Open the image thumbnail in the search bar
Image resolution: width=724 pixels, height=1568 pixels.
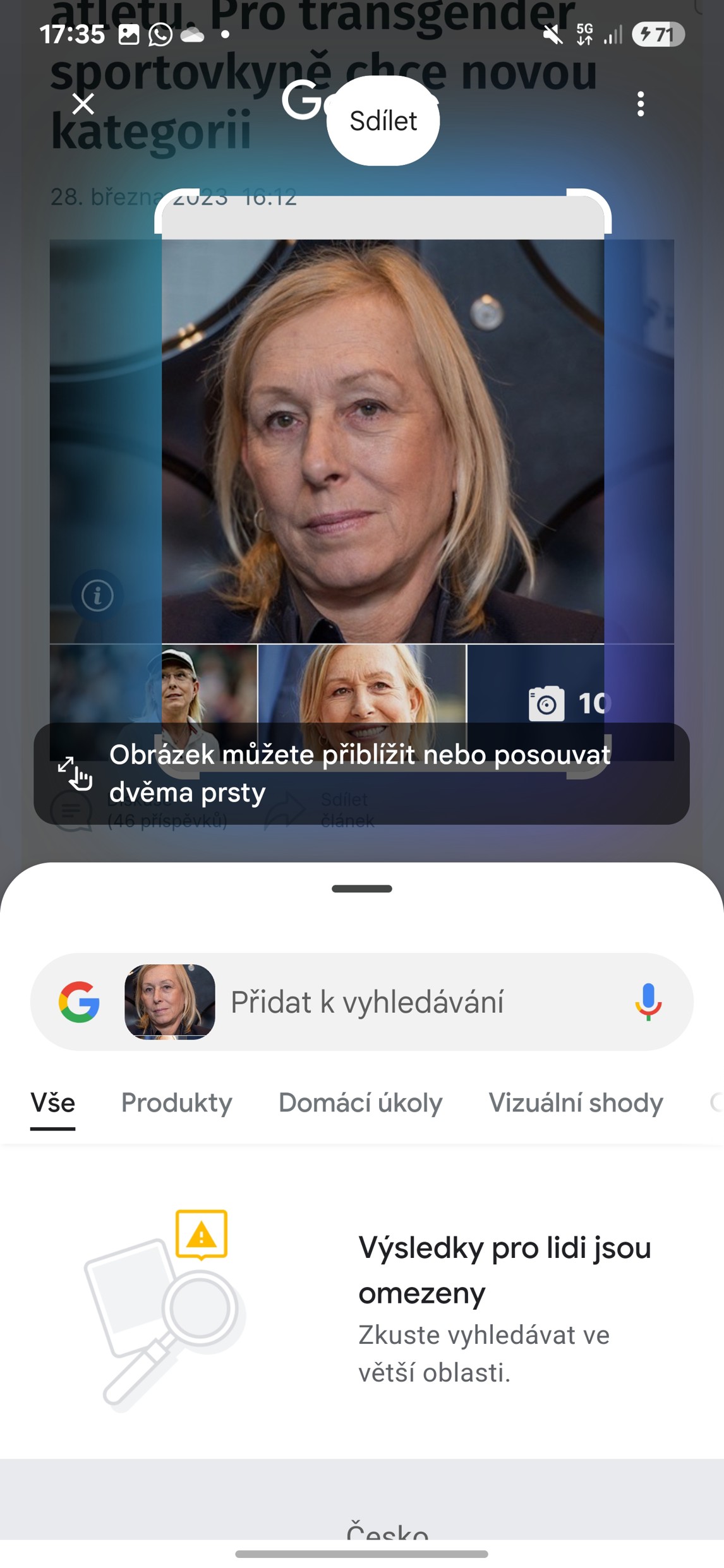[170, 1002]
